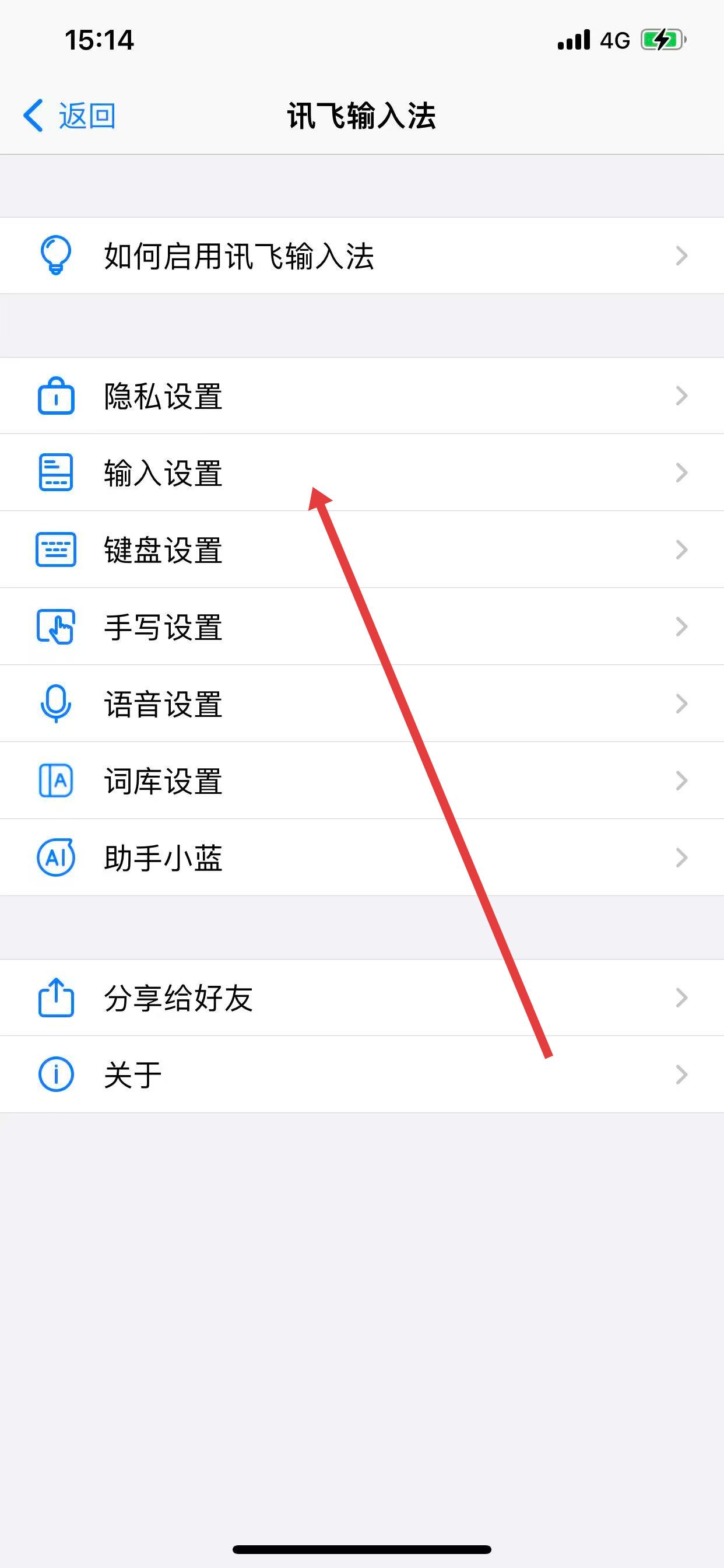Open 助手小蓝 AI assistant
Screen dimensions: 724x1568
[361, 857]
